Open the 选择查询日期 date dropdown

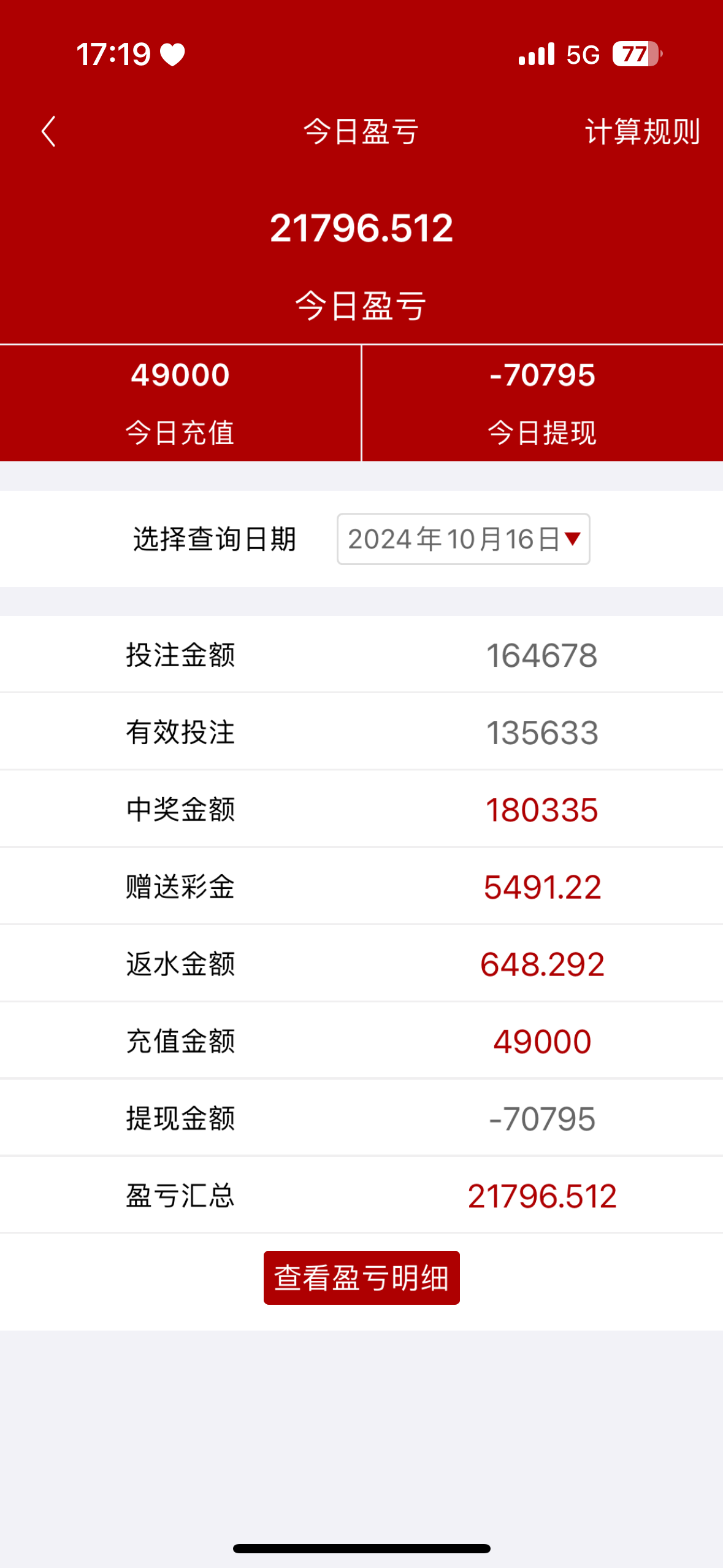pos(463,539)
